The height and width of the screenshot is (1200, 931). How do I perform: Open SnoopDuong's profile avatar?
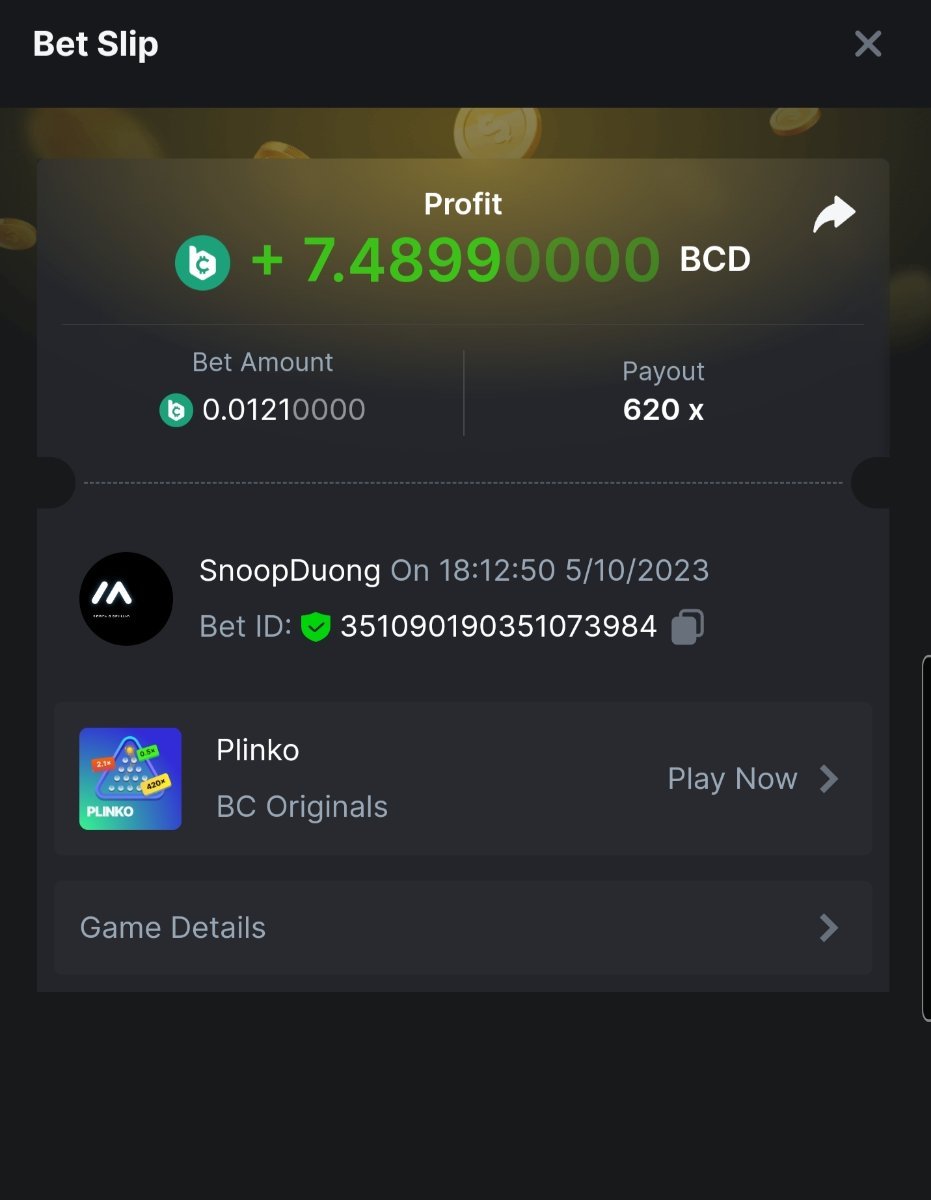(x=126, y=598)
